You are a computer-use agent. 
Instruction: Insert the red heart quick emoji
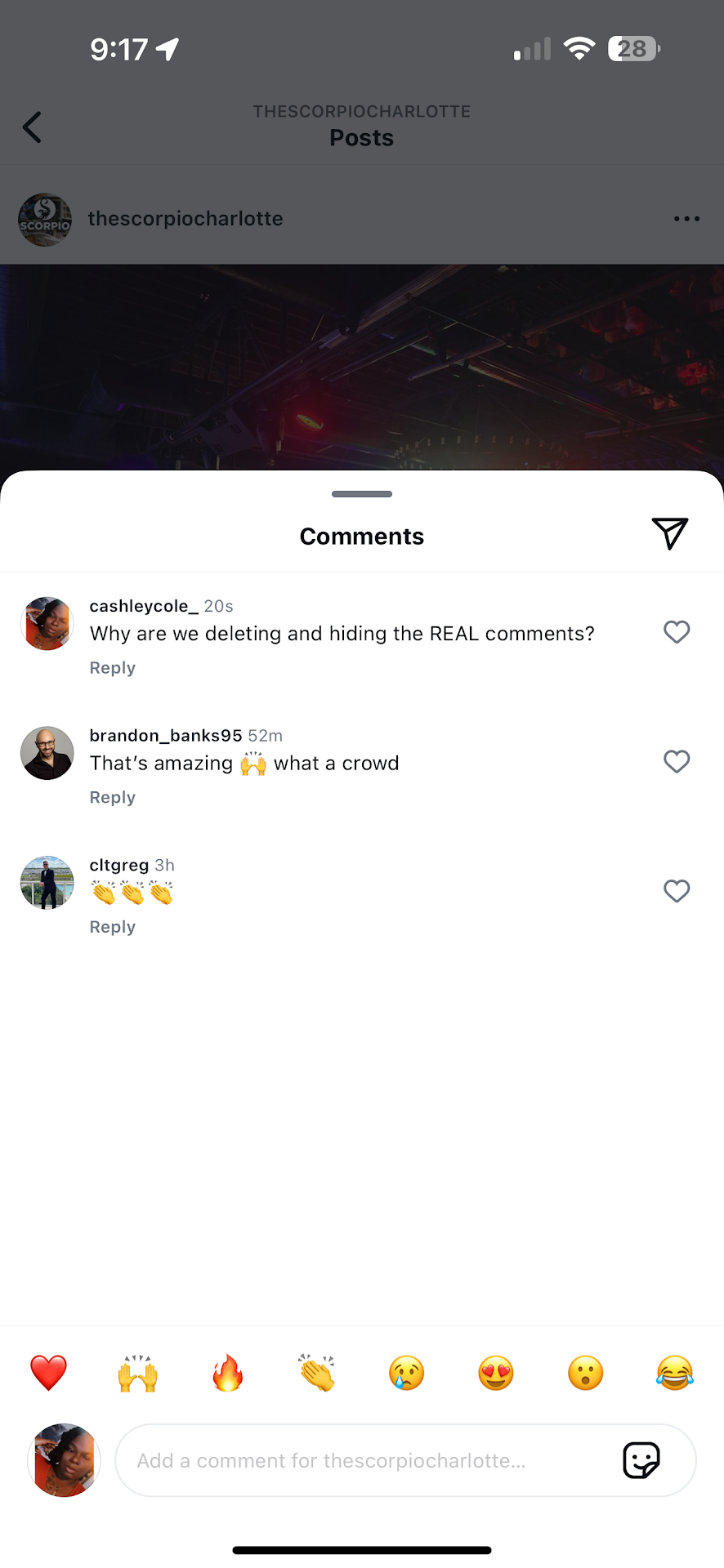point(48,1373)
